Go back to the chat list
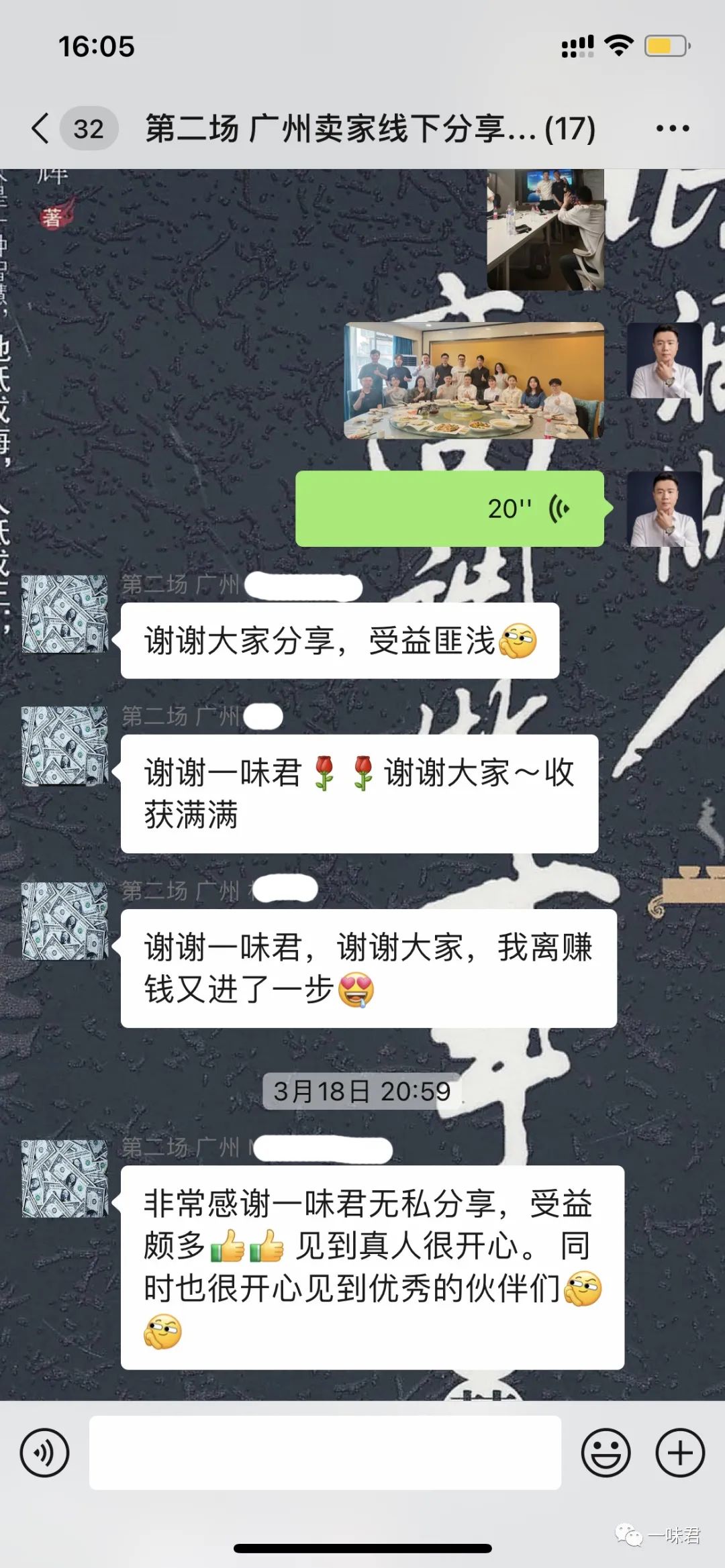Viewport: 725px width, 1568px height. coord(42,128)
